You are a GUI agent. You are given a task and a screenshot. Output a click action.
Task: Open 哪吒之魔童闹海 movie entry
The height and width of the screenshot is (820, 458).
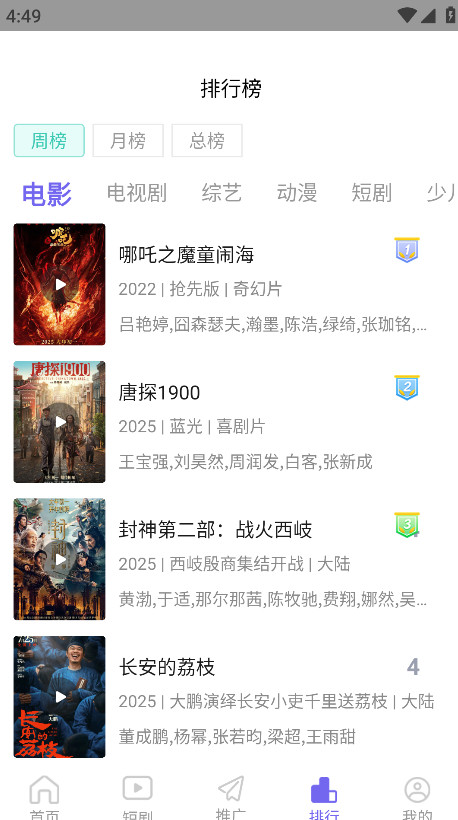229,284
